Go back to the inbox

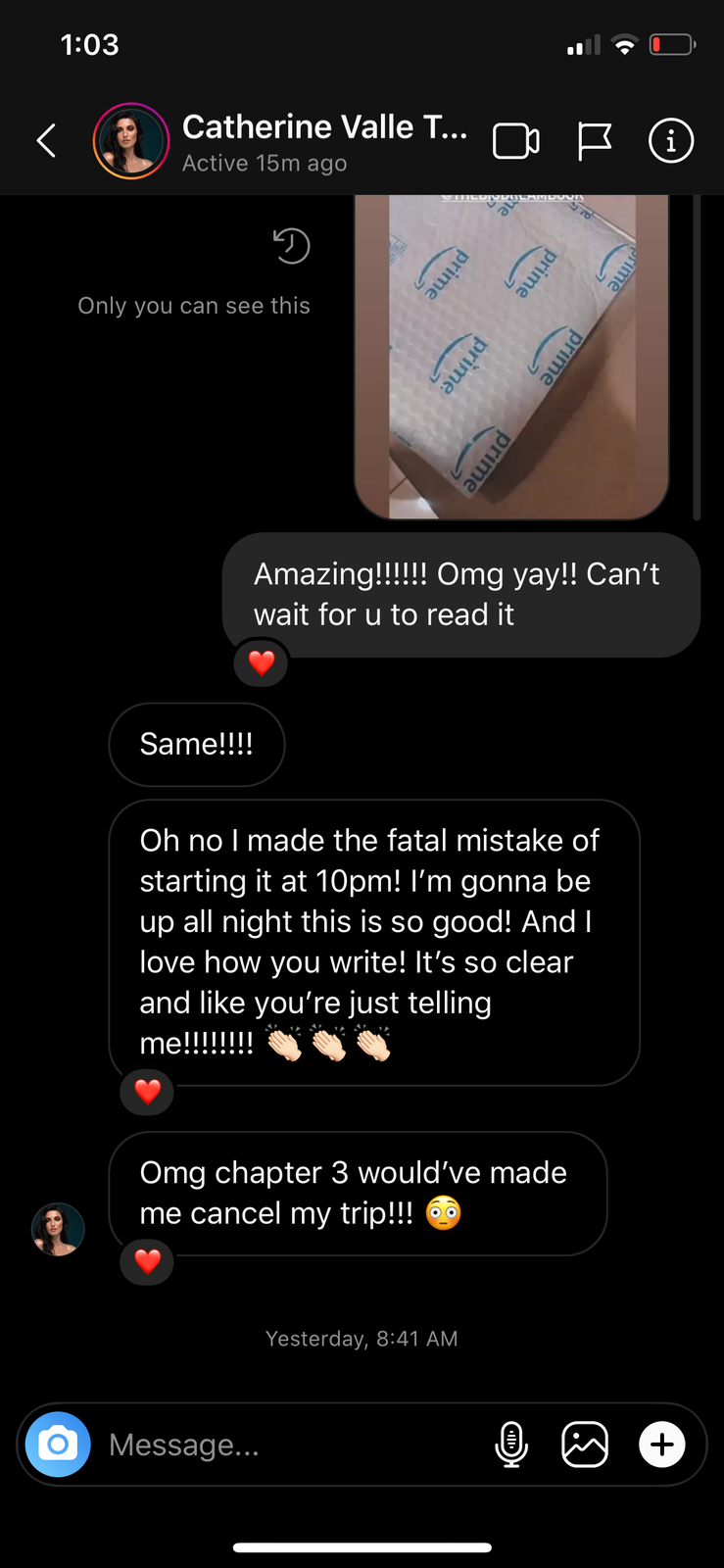click(46, 141)
